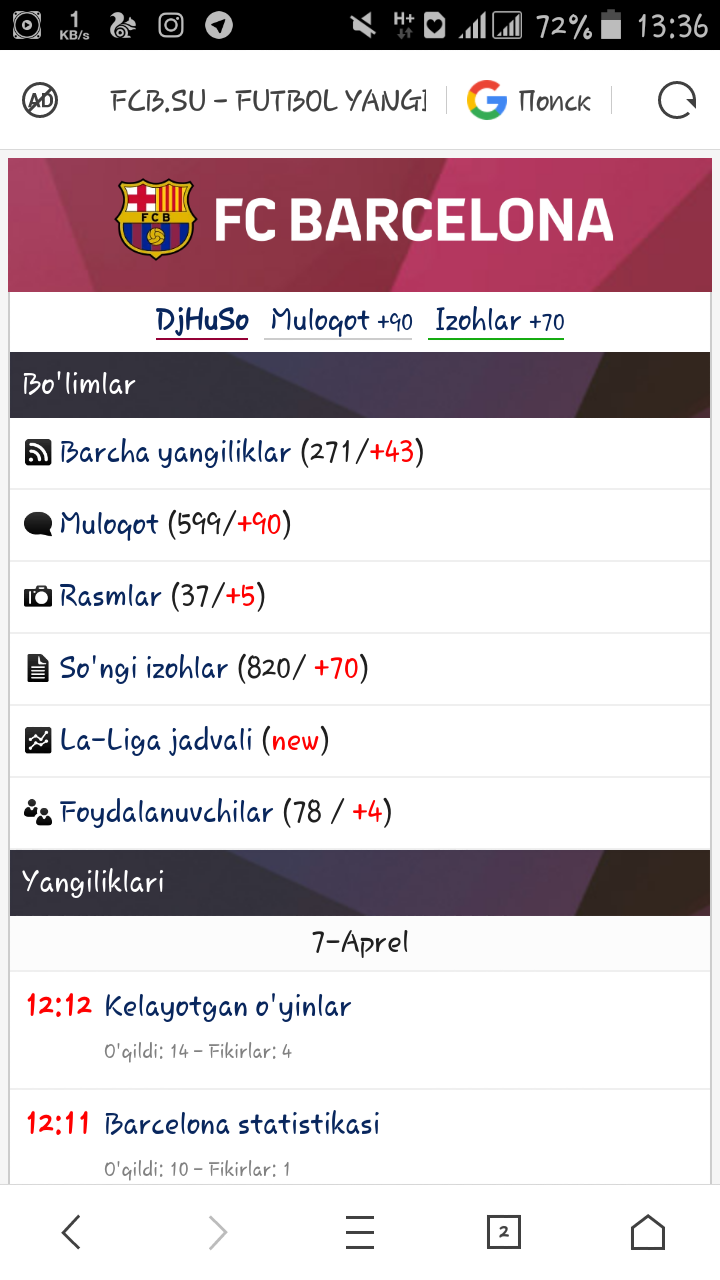Screen dimensions: 720x1280
Task: Open the FCB.SU address bar
Action: point(268,101)
